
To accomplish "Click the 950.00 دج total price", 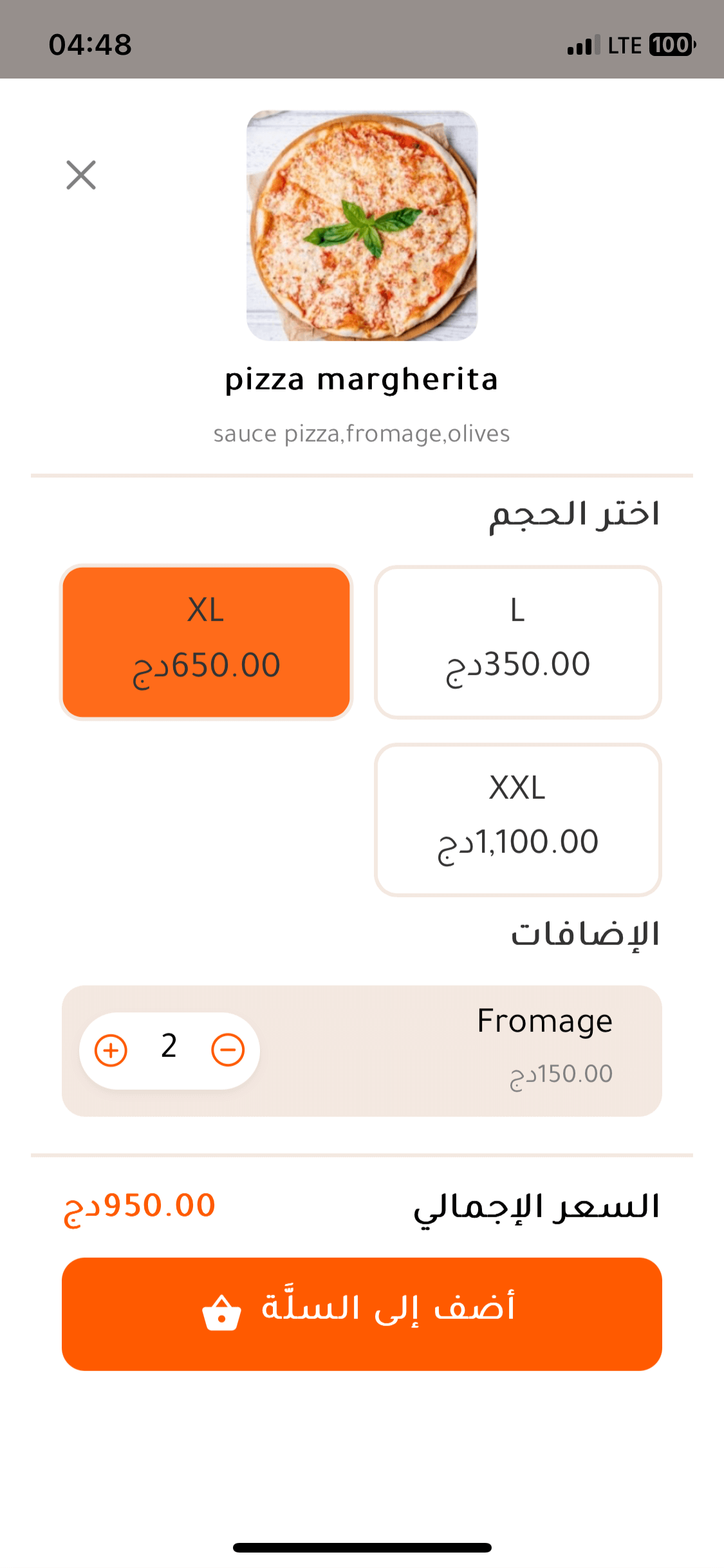I will pyautogui.click(x=138, y=1210).
